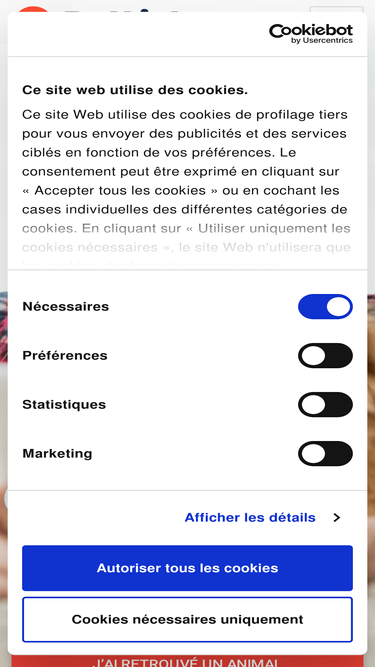Select Cookies nécessaires uniquement

pos(188,619)
